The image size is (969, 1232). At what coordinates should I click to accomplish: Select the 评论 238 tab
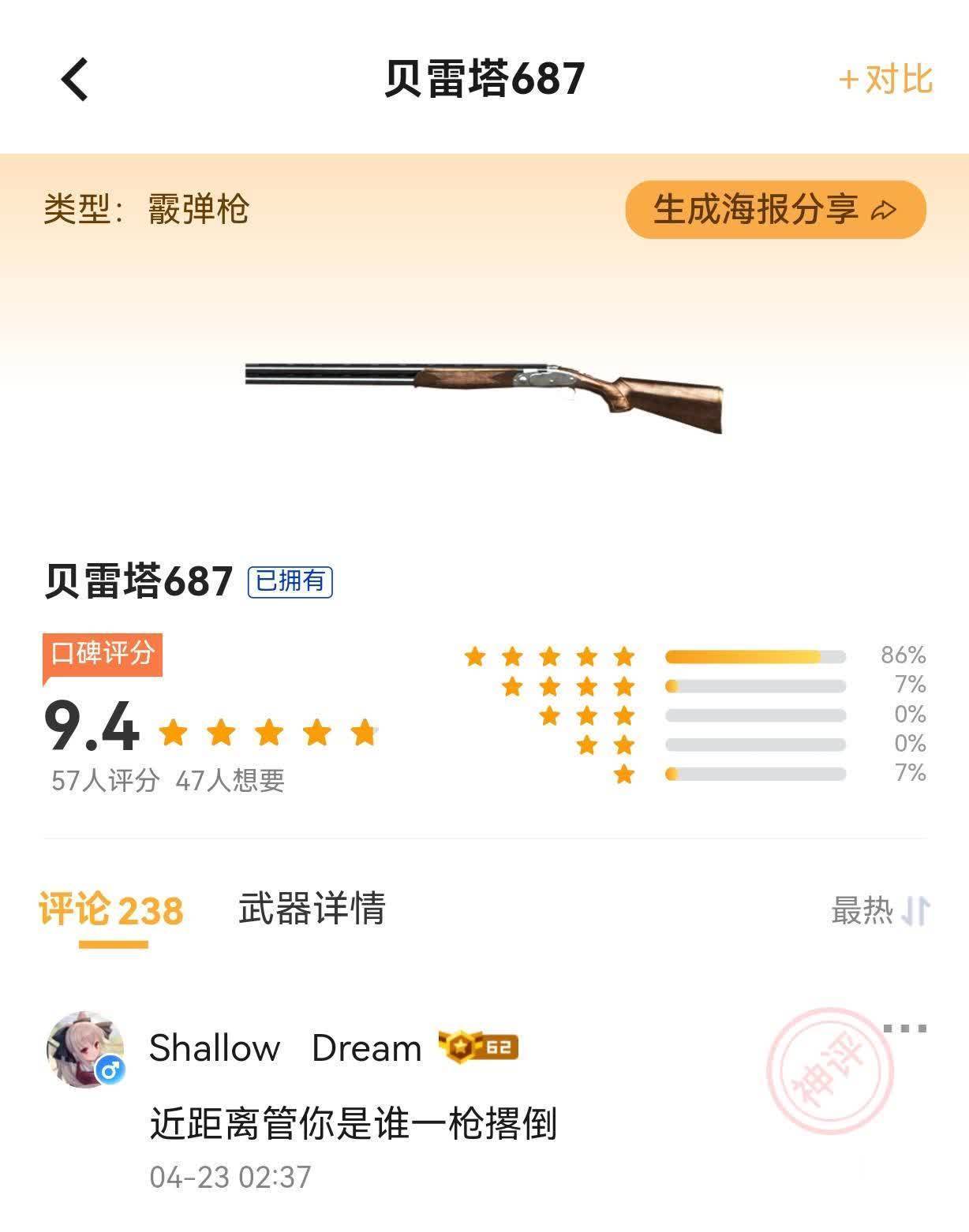111,910
